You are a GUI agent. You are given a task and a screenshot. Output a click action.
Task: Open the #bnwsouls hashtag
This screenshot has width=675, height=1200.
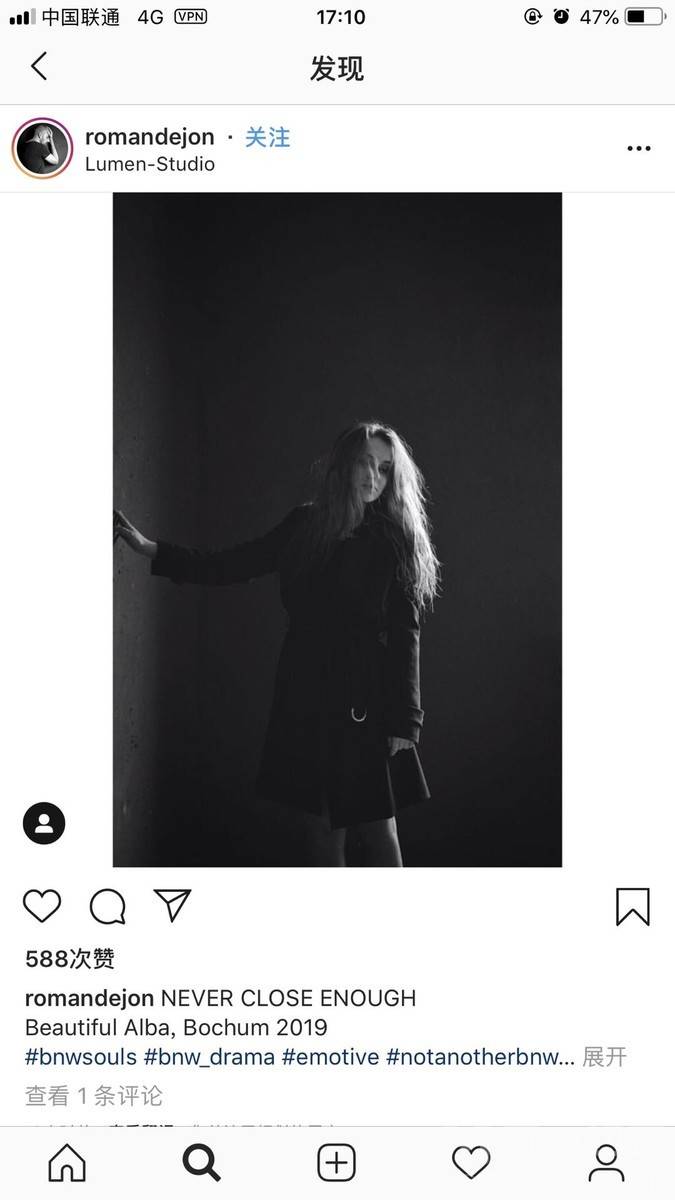(80, 1057)
